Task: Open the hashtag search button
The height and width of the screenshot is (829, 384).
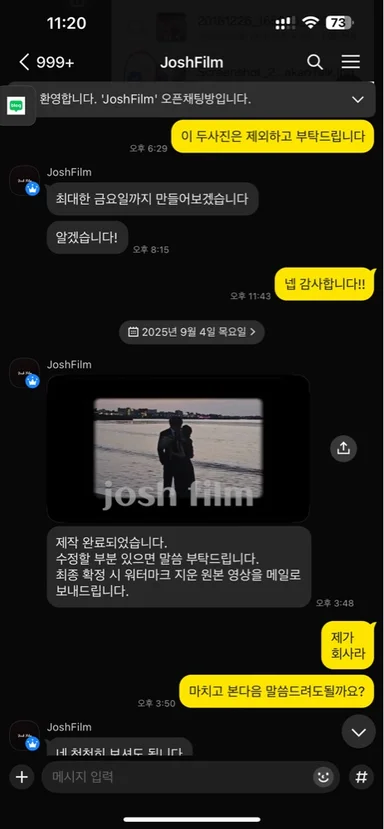Action: point(361,777)
